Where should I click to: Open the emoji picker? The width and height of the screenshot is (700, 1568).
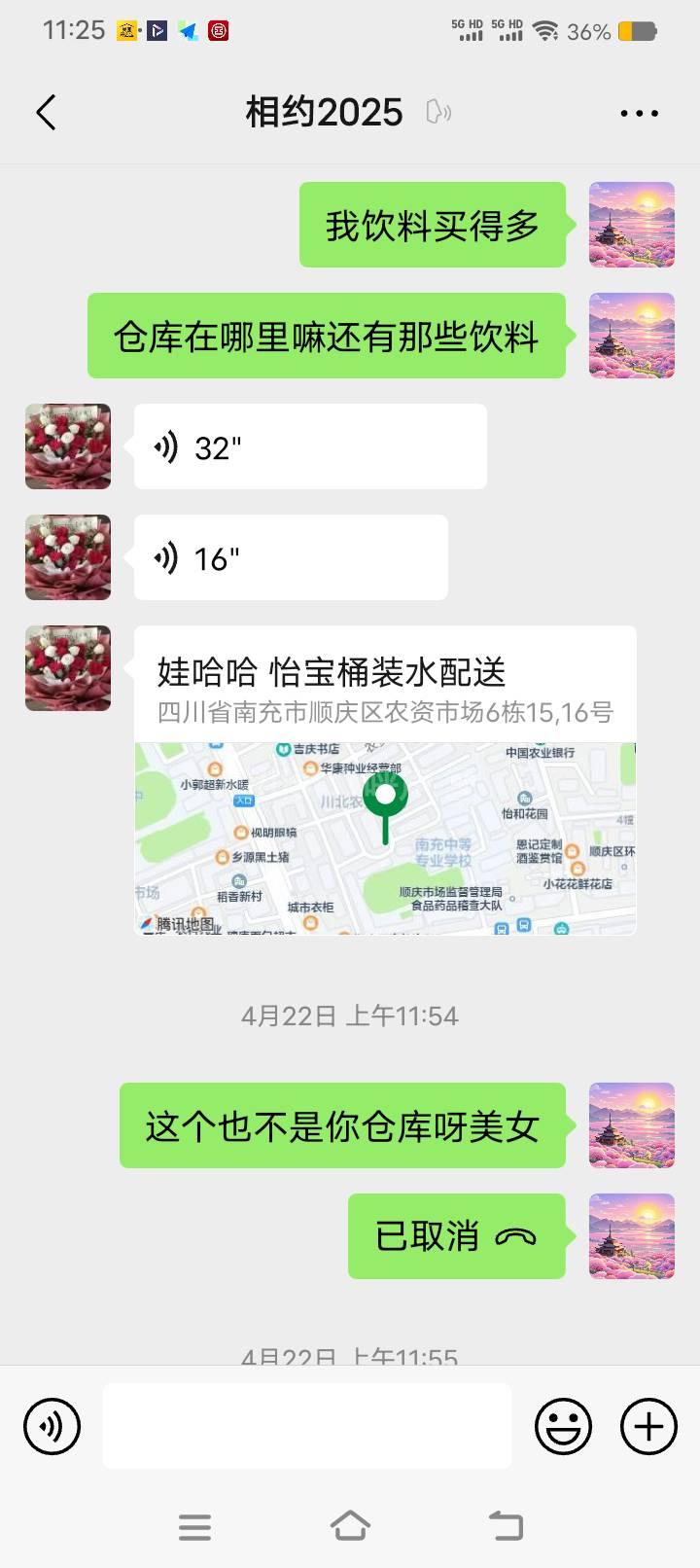(563, 1426)
